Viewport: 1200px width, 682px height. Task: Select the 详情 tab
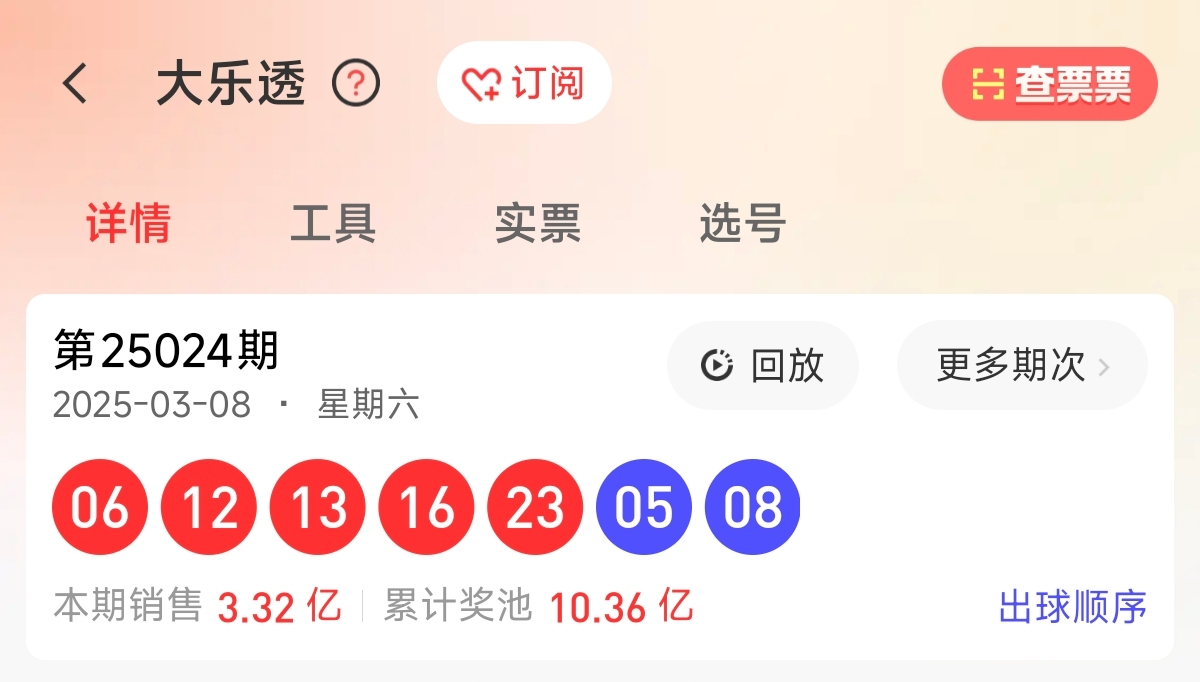pos(128,223)
